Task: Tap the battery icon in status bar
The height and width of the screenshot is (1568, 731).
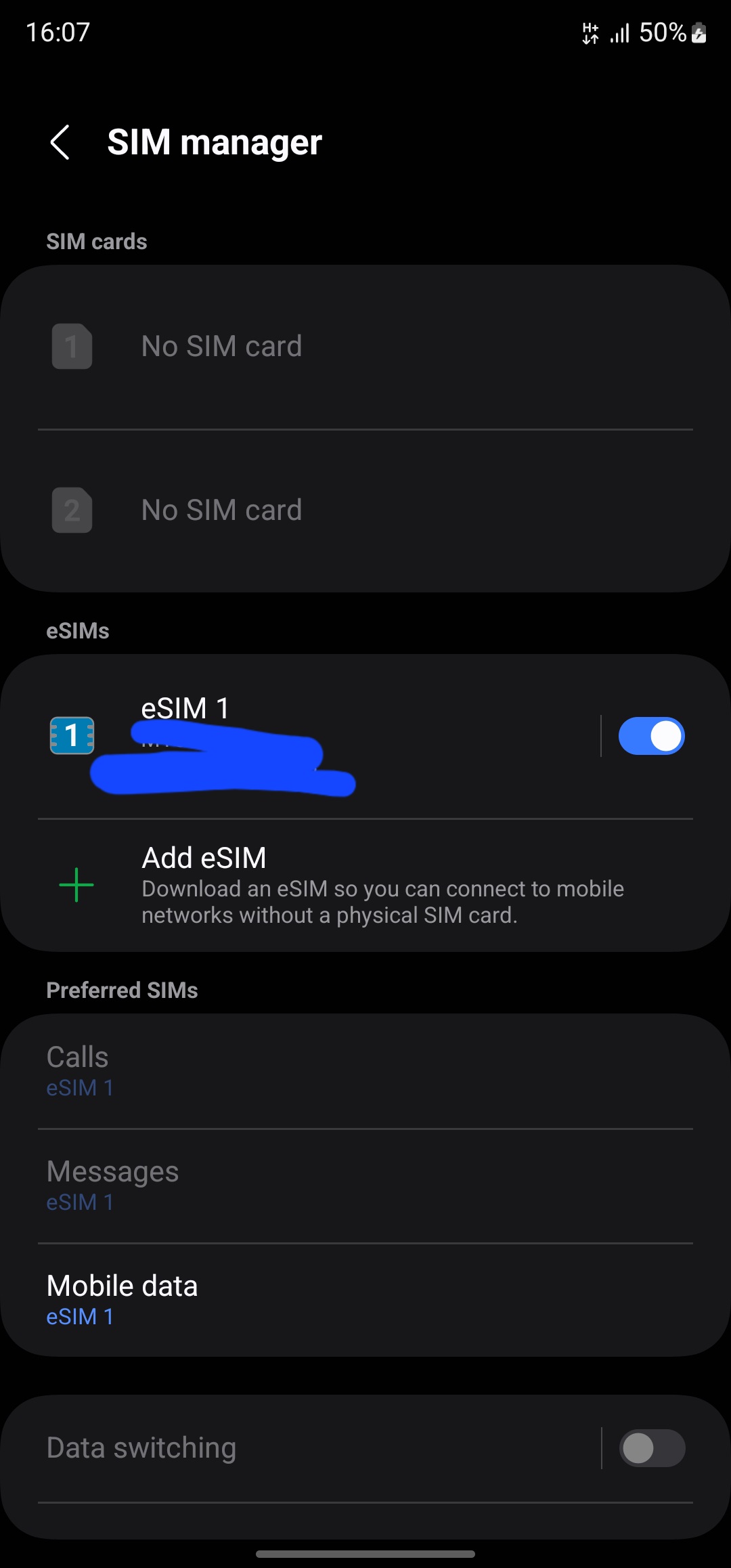Action: pyautogui.click(x=699, y=33)
